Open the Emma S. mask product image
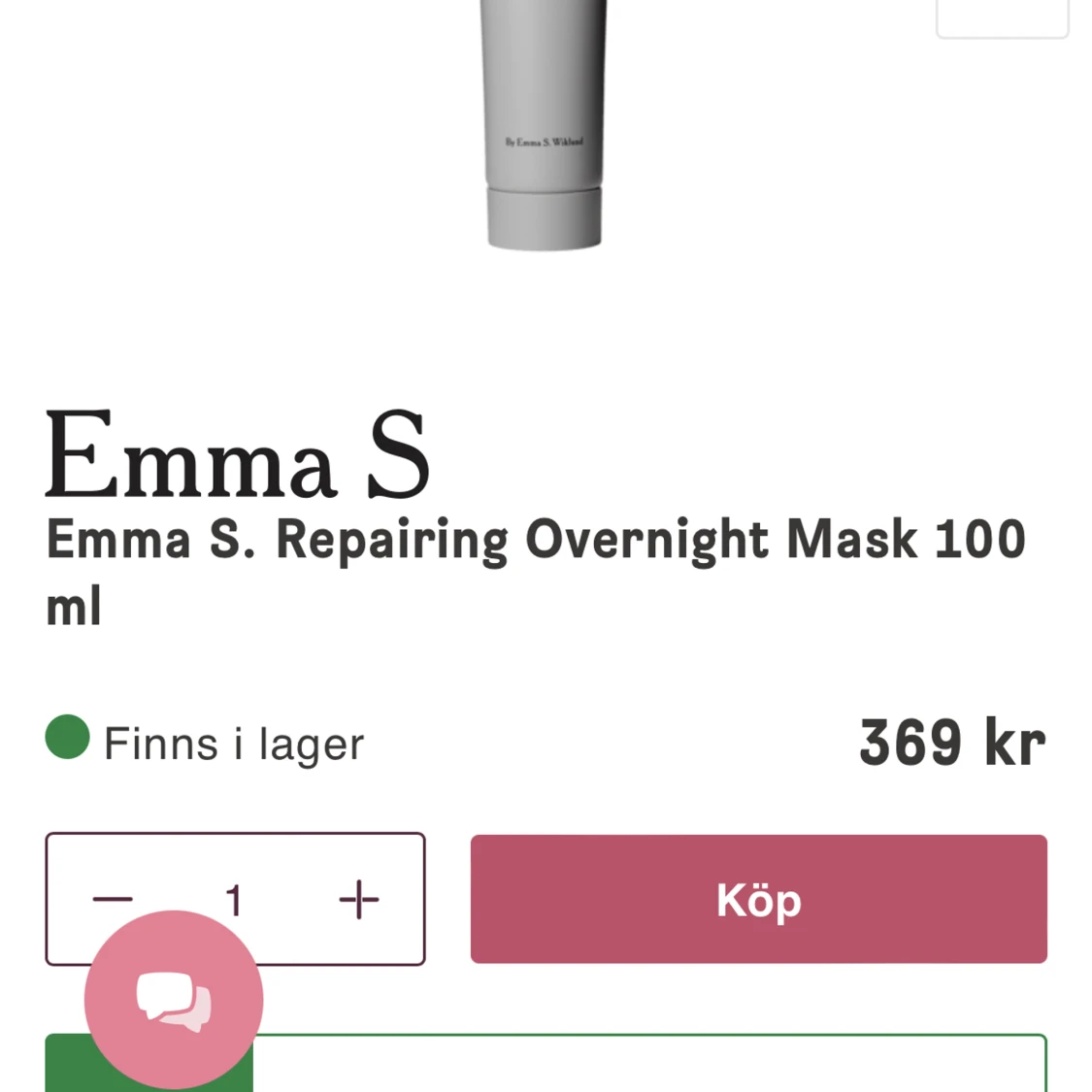The width and height of the screenshot is (1092, 1092). (x=544, y=126)
